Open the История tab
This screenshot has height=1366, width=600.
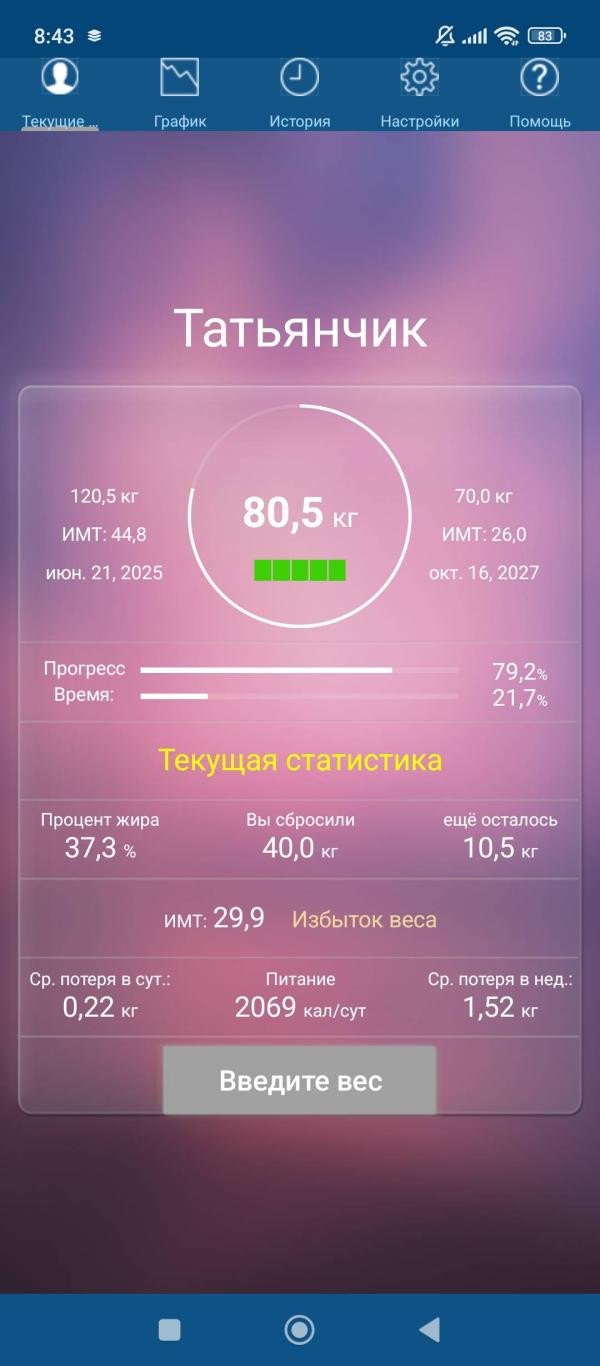pos(300,94)
